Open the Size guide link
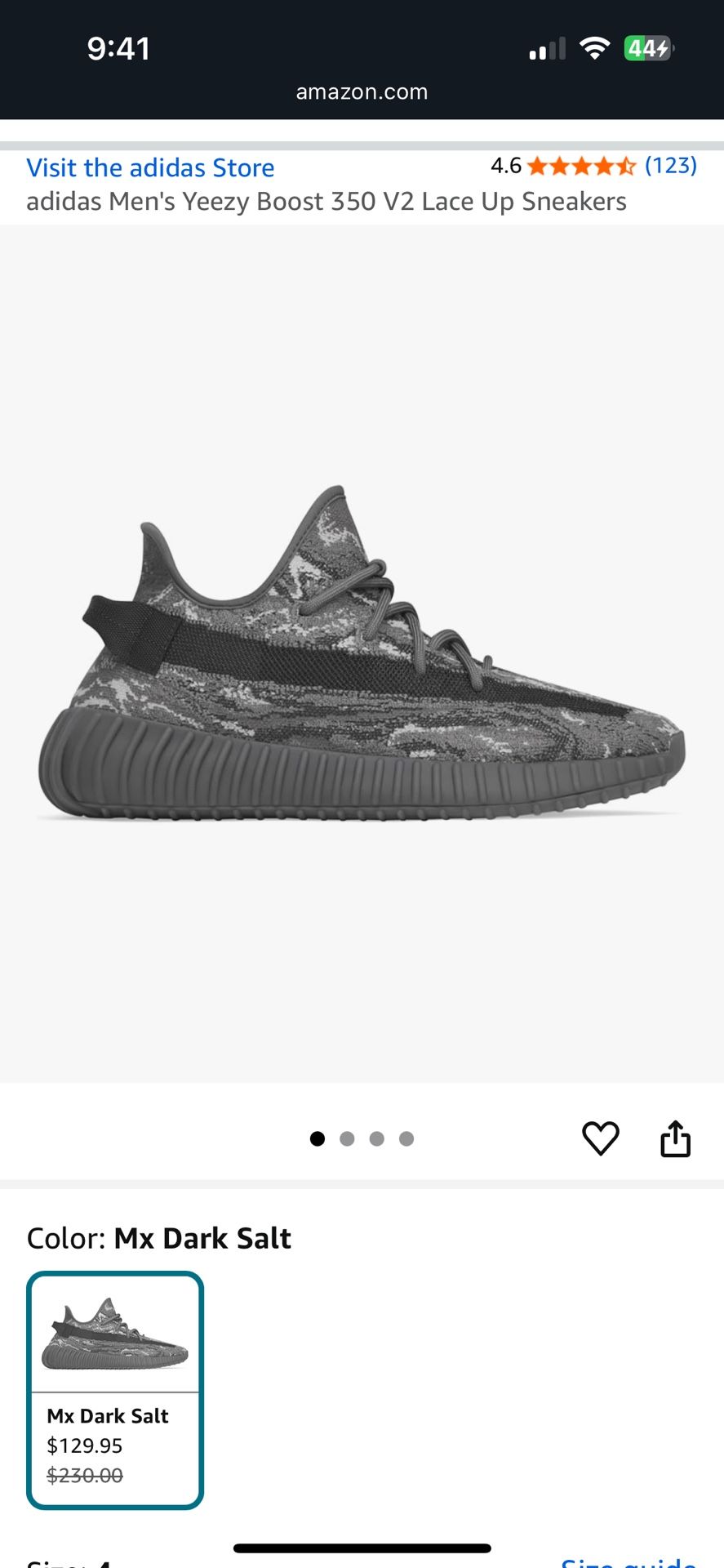Image resolution: width=724 pixels, height=1568 pixels. click(x=629, y=1561)
